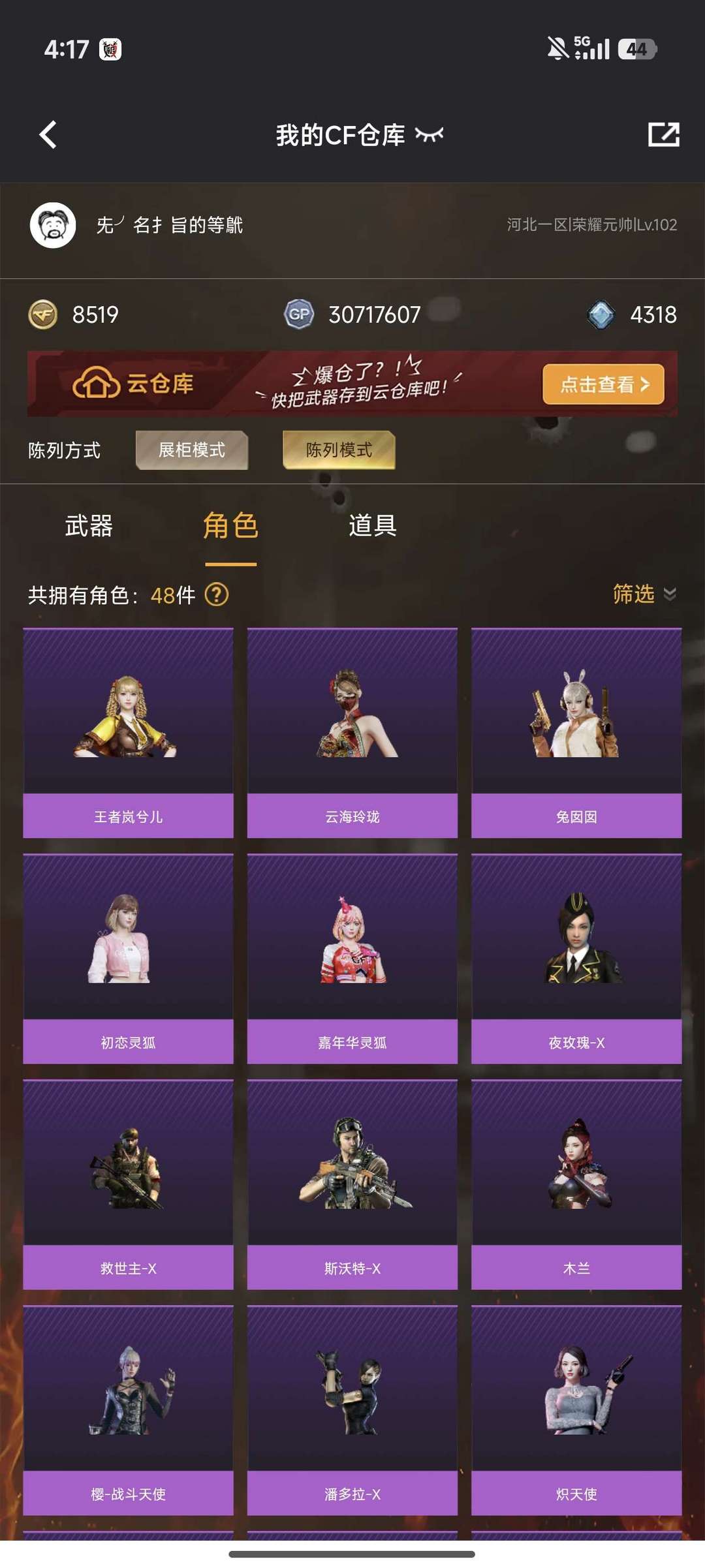The height and width of the screenshot is (1568, 705).
Task: Keep 陈列模式 display selected
Action: (x=339, y=450)
